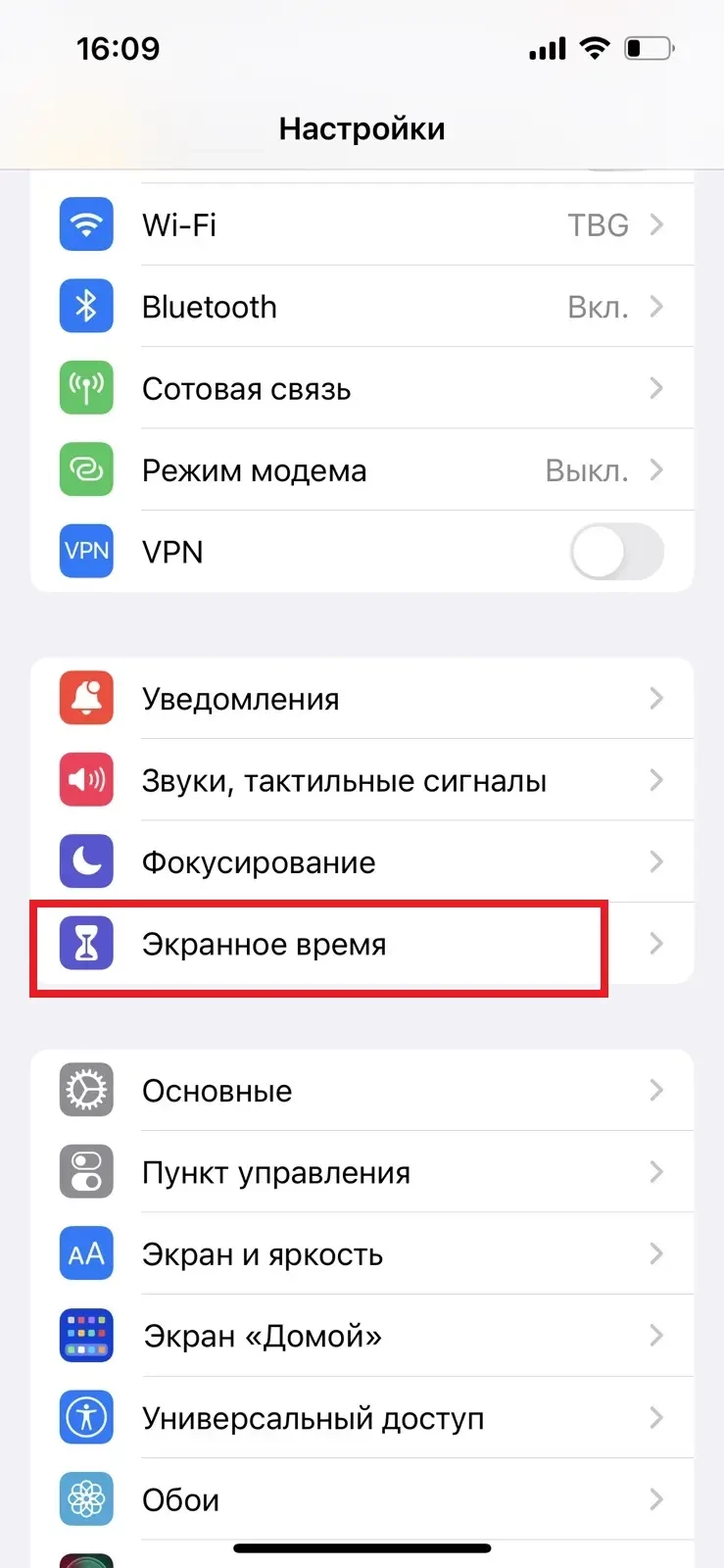Open Универсальный доступ settings

pos(362,1418)
